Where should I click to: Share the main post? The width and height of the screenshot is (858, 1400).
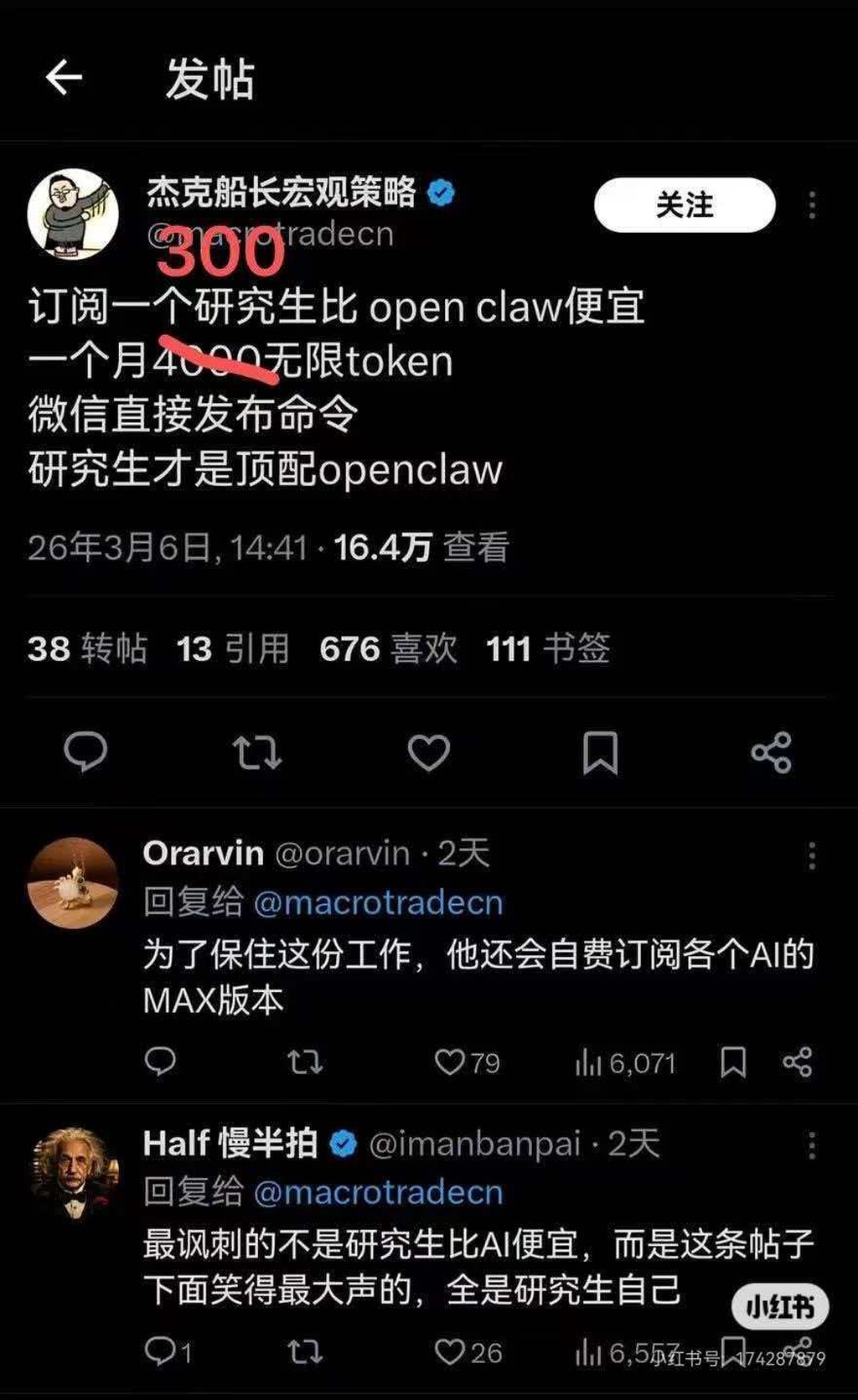(x=771, y=752)
